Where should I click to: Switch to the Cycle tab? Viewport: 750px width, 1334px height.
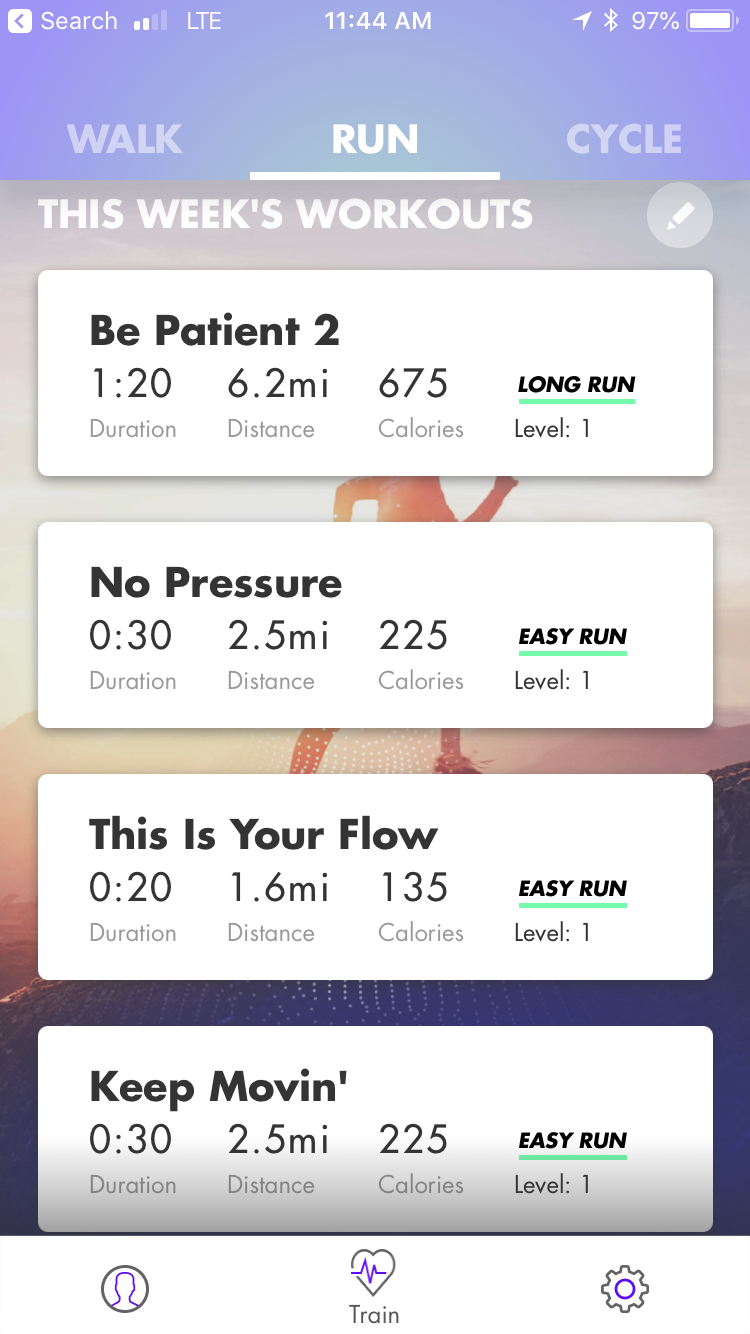pos(624,139)
